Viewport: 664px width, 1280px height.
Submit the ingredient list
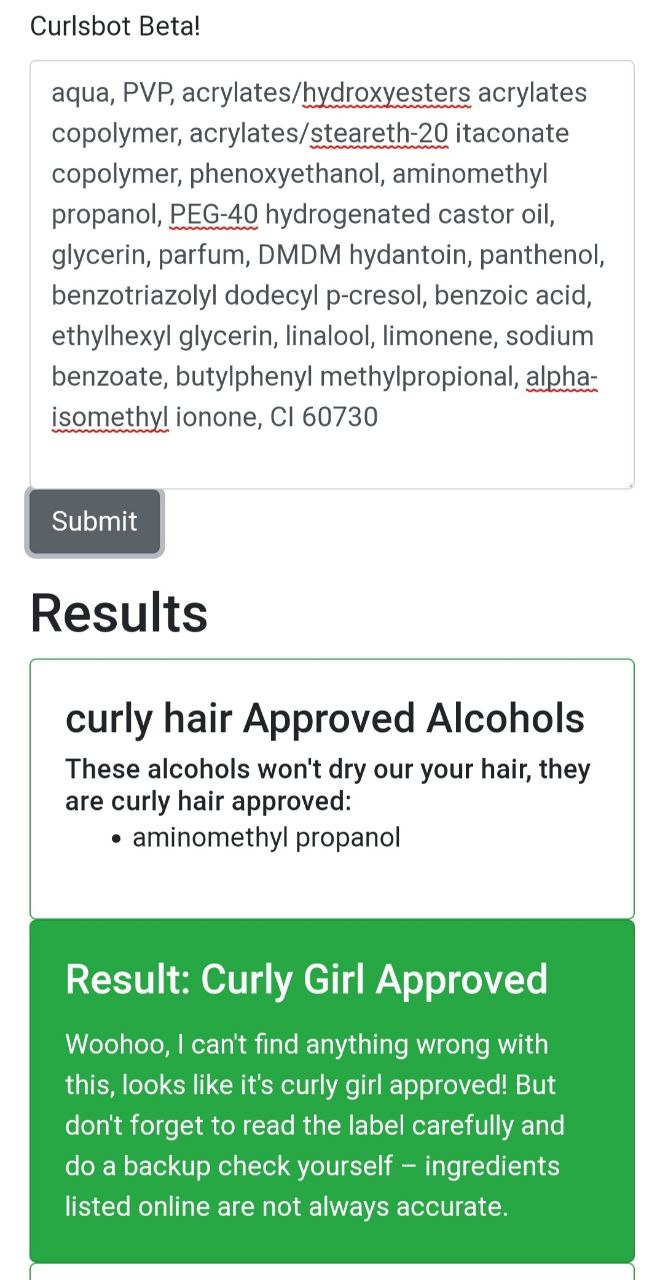click(x=95, y=521)
